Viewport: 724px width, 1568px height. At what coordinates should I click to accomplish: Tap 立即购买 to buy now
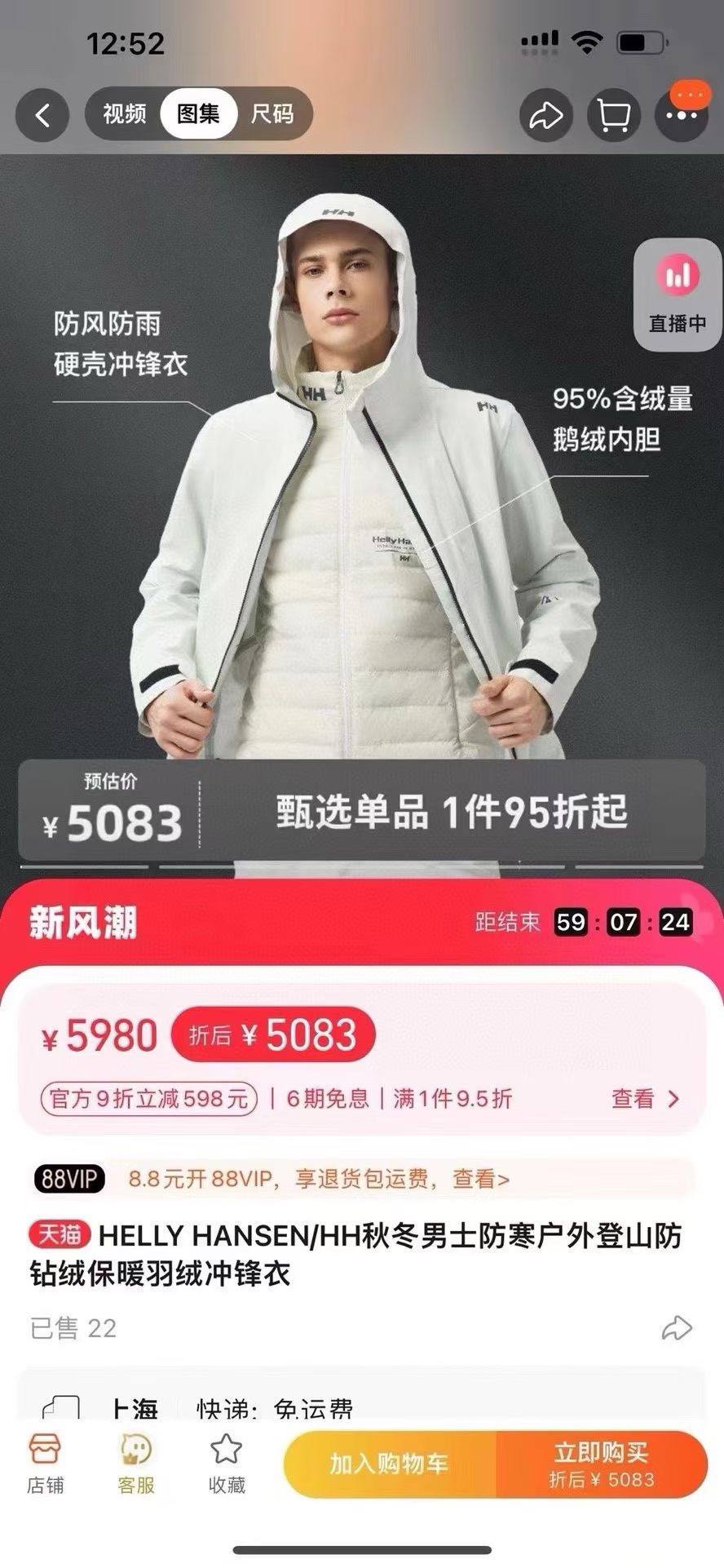pos(602,1464)
